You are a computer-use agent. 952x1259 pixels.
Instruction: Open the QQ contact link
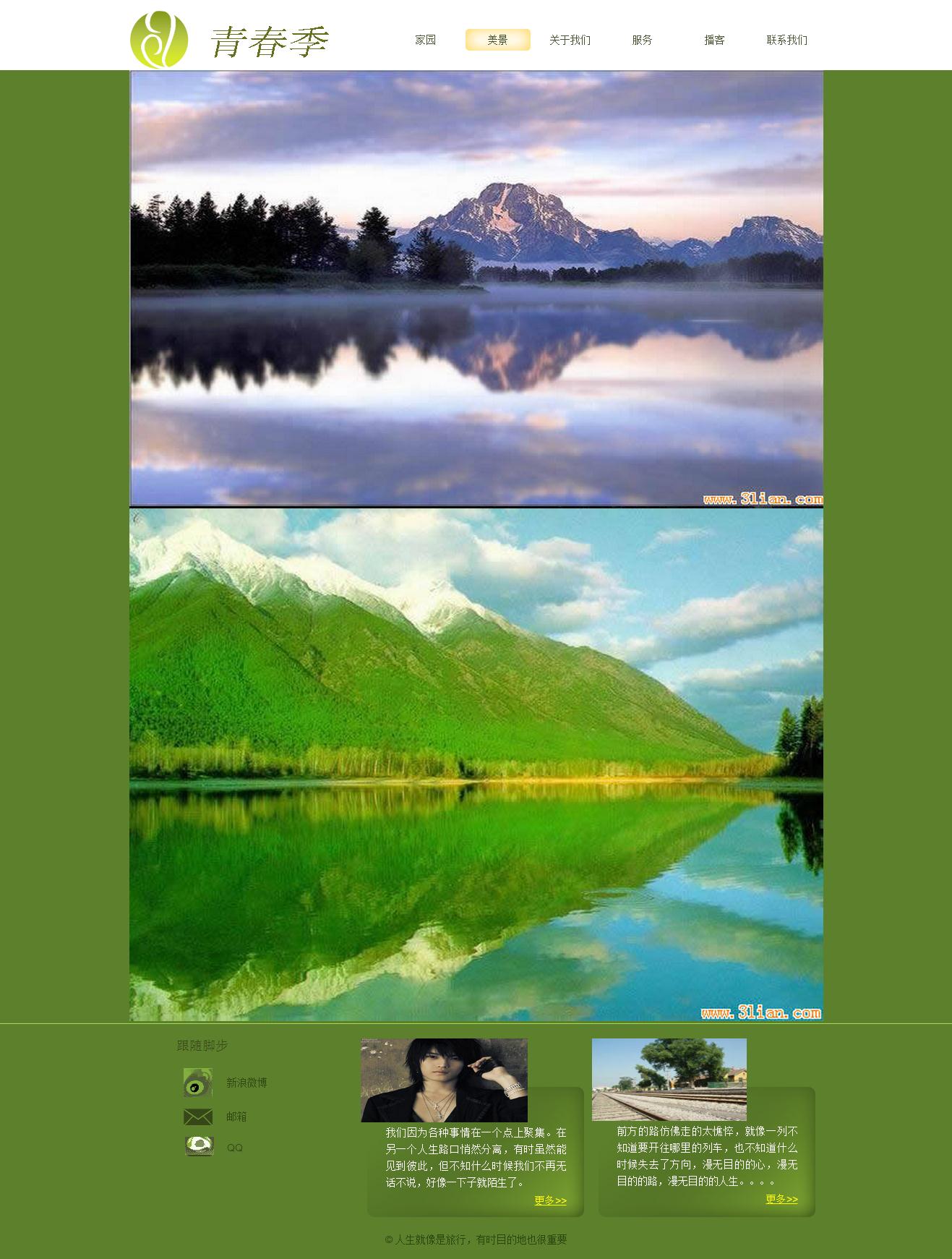(x=235, y=1148)
